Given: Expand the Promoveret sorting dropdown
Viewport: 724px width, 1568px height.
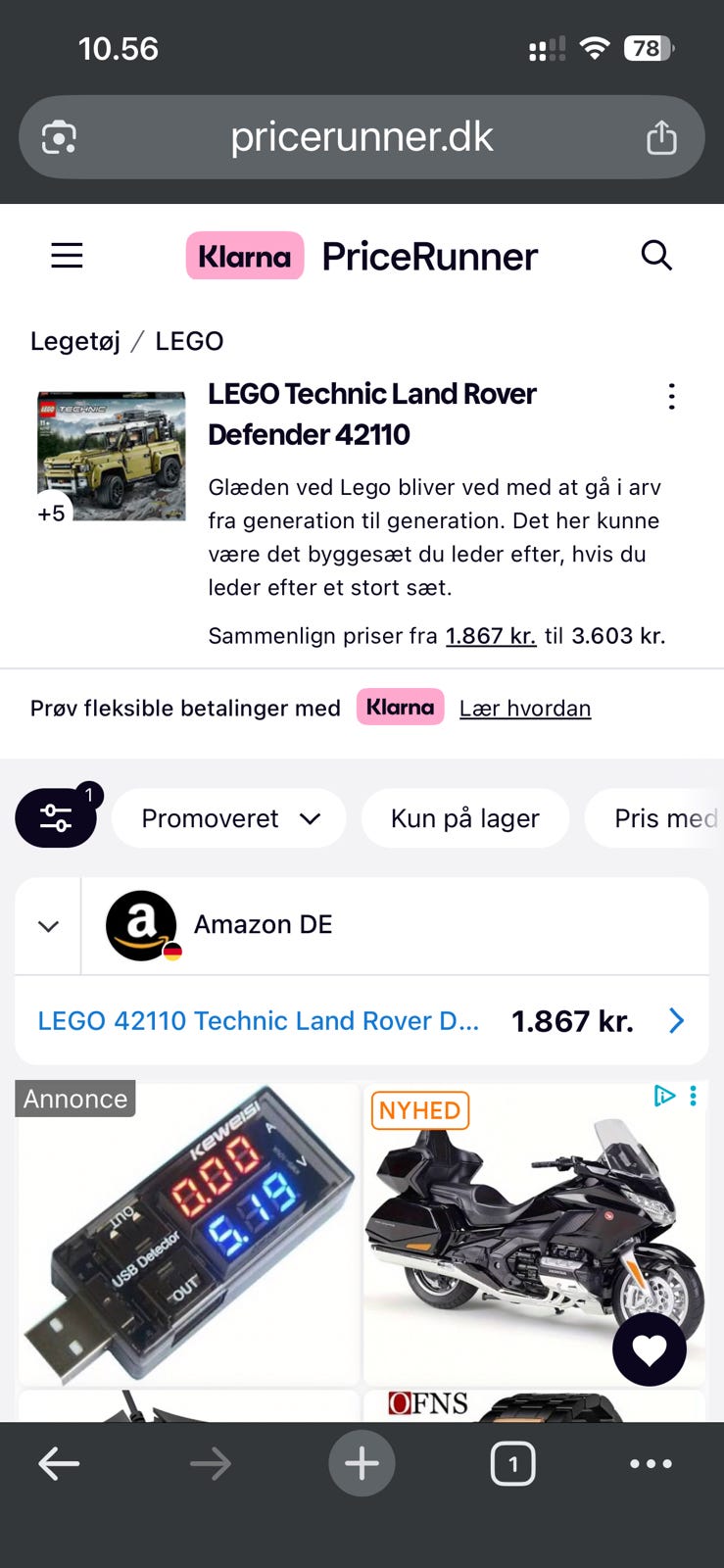Looking at the screenshot, I should pos(229,818).
